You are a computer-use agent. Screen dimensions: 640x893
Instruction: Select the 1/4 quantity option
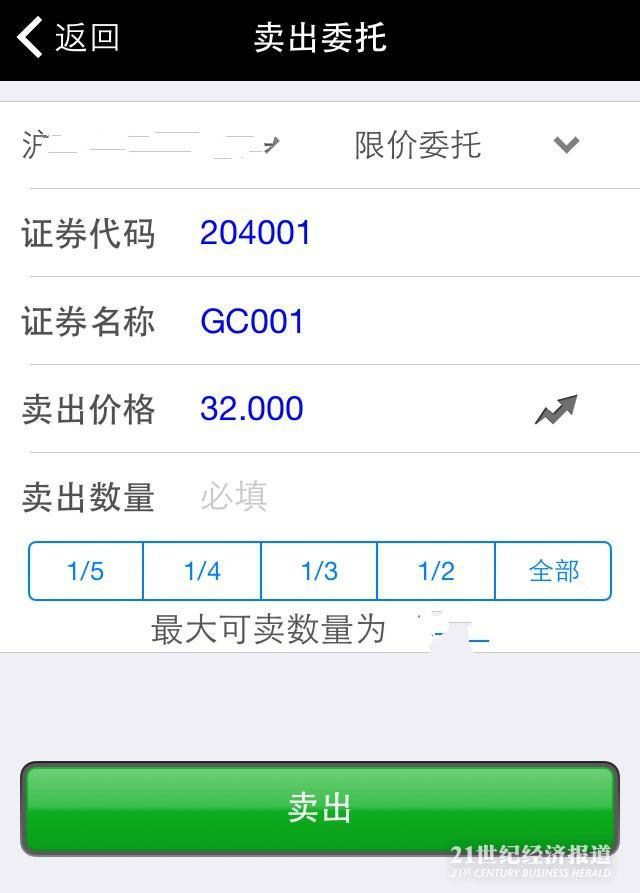pyautogui.click(x=202, y=571)
